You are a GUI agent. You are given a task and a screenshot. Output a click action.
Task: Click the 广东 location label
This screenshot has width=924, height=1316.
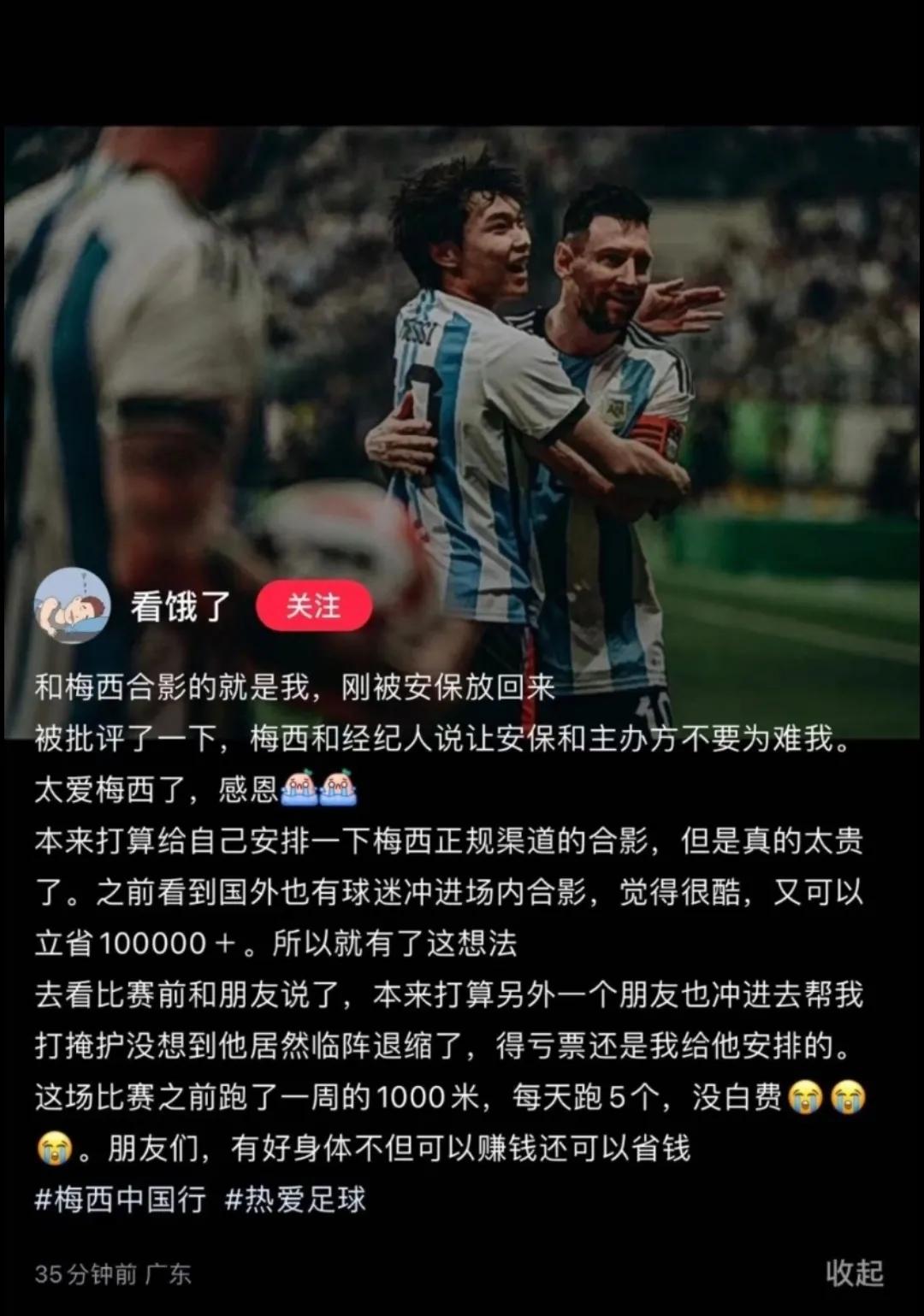[168, 1274]
